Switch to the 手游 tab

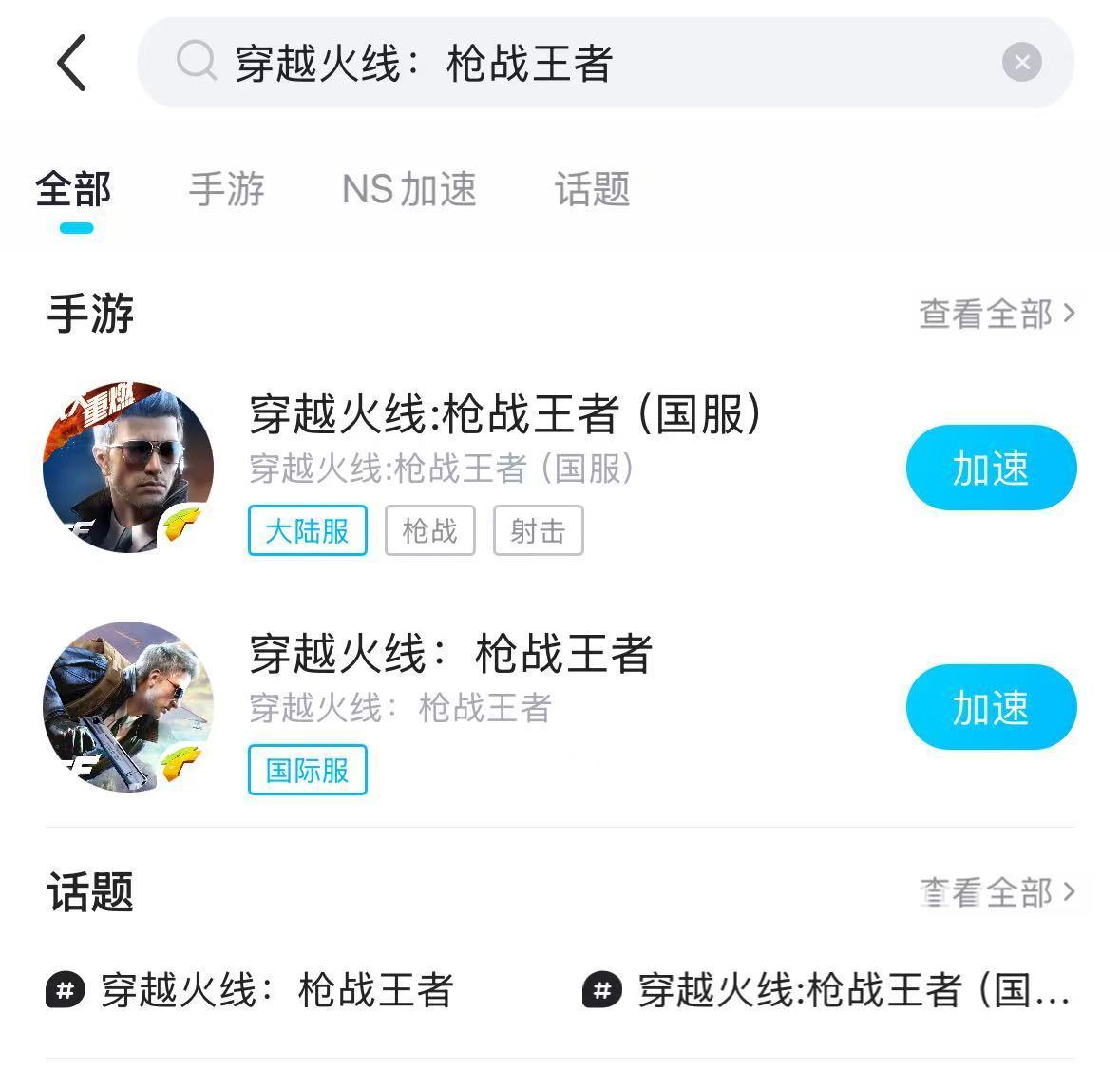[226, 189]
